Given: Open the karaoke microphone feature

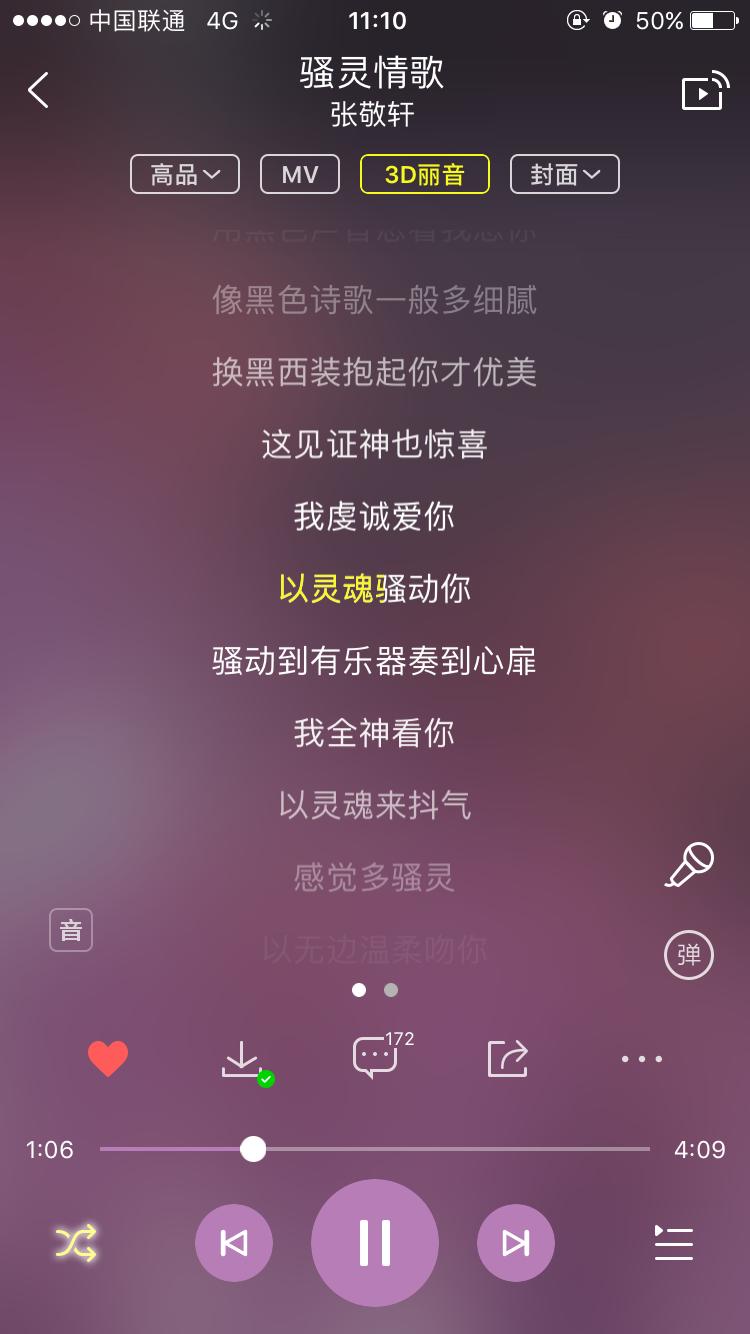Looking at the screenshot, I should (688, 864).
